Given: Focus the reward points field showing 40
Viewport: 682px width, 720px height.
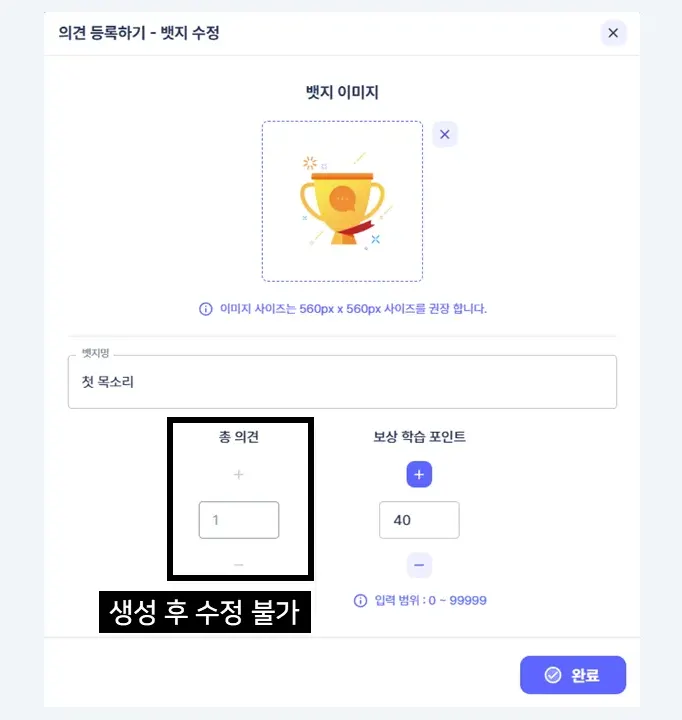Looking at the screenshot, I should point(419,520).
